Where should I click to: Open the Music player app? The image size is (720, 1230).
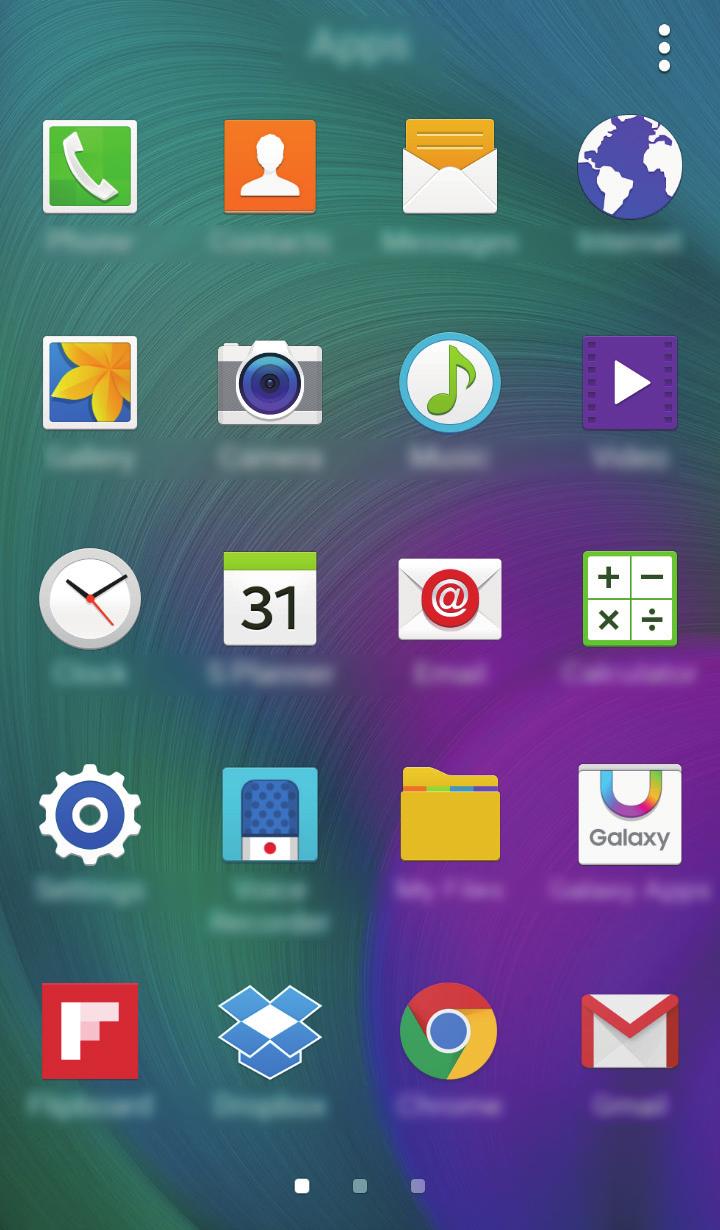[x=450, y=383]
